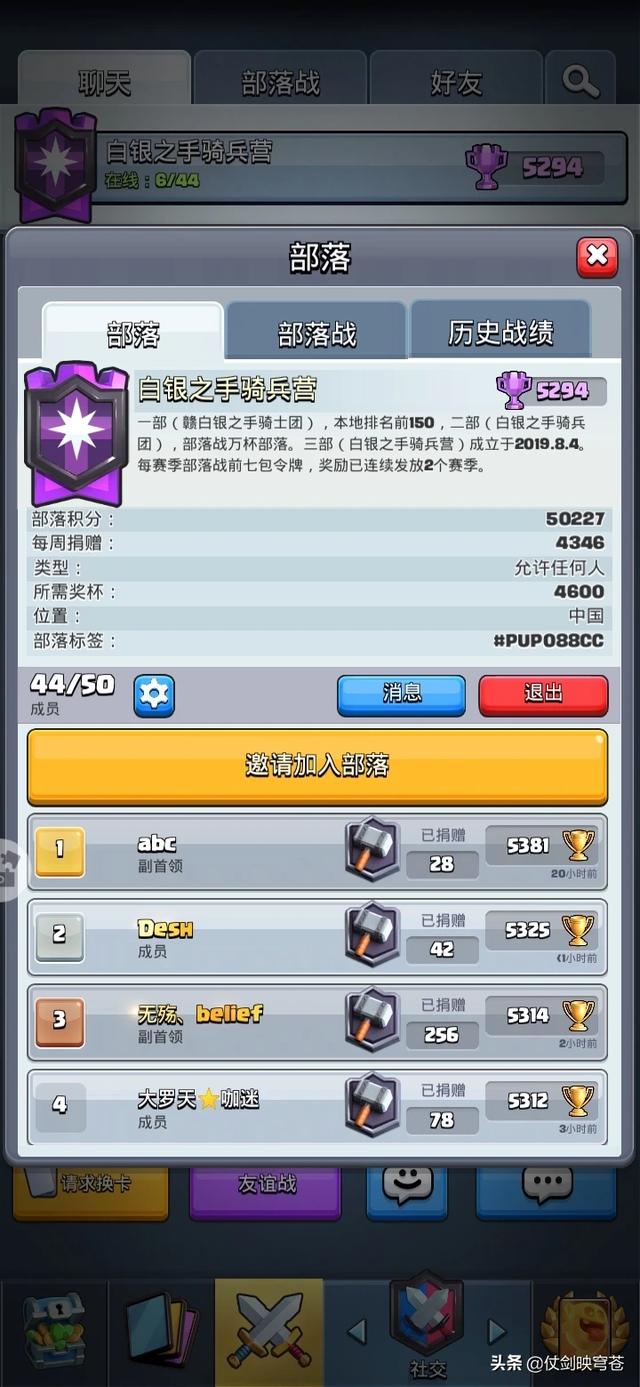This screenshot has height=1387, width=640.
Task: Open the 历史战绩 tab
Action: 500,332
